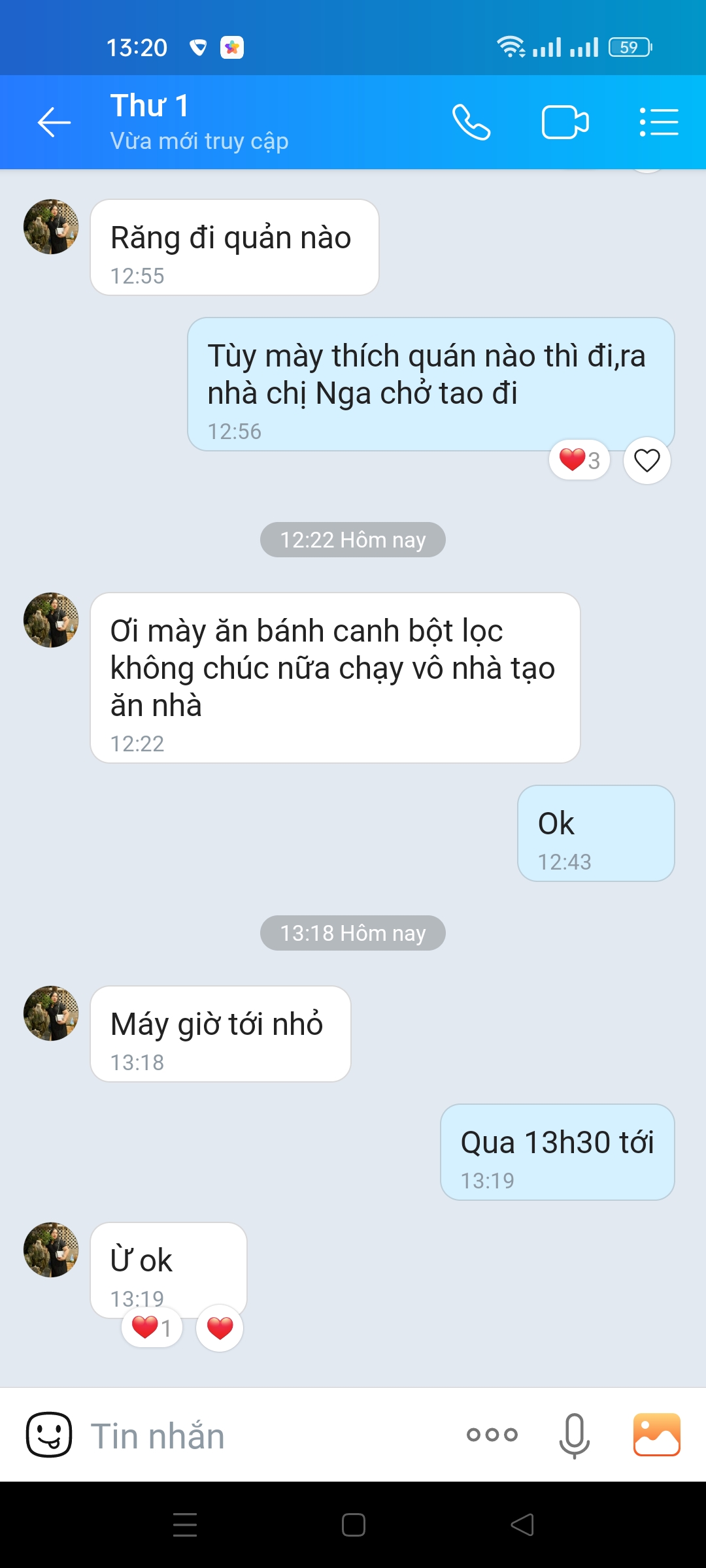View the single heart reaction on "Ừ ok"
Image resolution: width=706 pixels, height=1568 pixels.
pos(152,1328)
